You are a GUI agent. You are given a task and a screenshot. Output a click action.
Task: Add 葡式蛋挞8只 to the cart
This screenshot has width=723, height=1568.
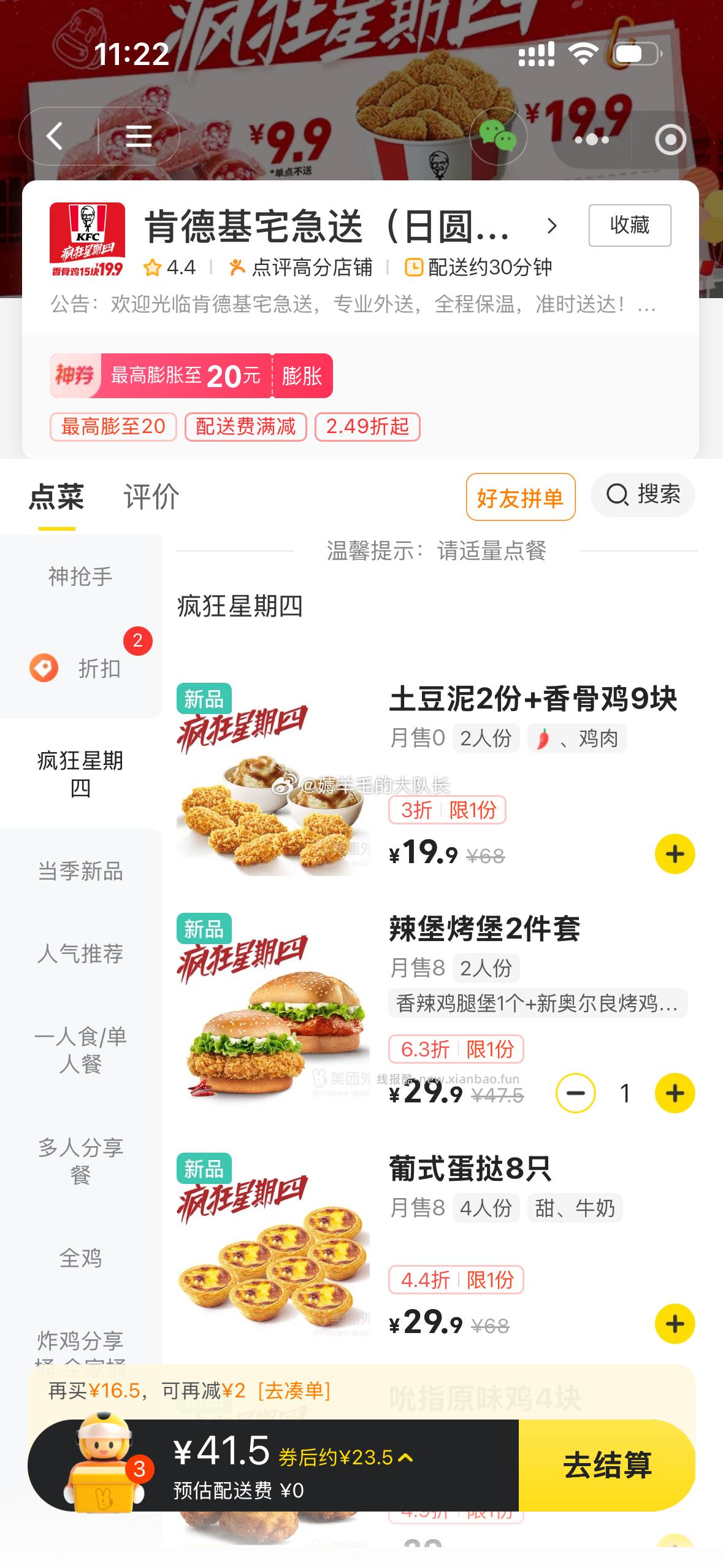(x=675, y=1324)
